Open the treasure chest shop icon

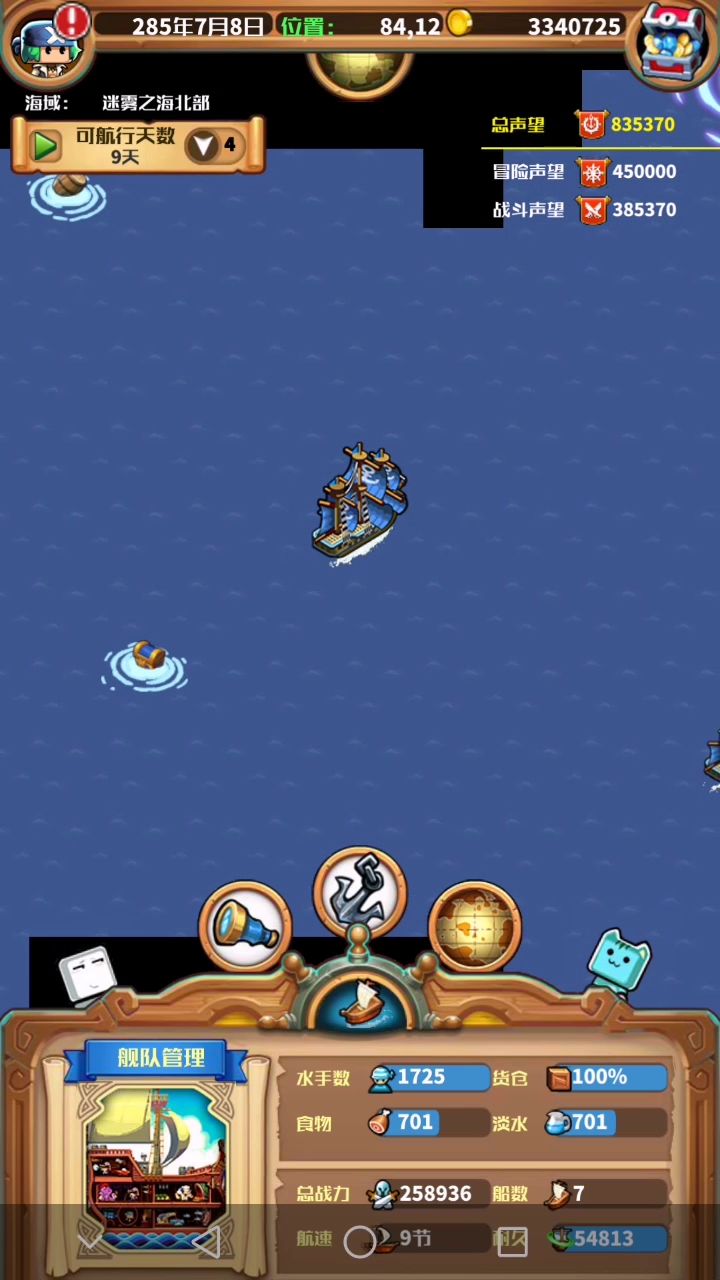point(673,42)
